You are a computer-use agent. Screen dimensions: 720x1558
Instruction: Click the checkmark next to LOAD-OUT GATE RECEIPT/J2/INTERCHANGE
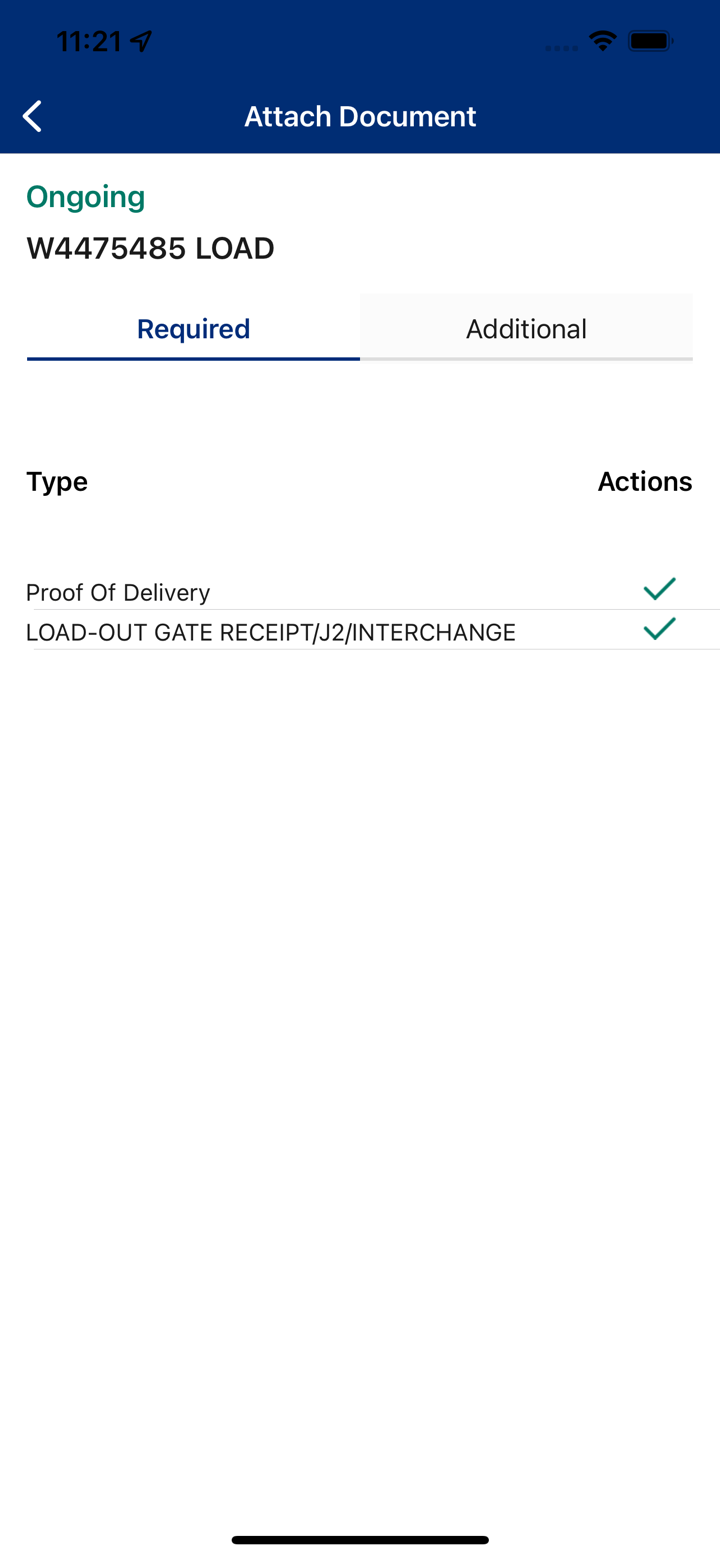click(x=660, y=629)
